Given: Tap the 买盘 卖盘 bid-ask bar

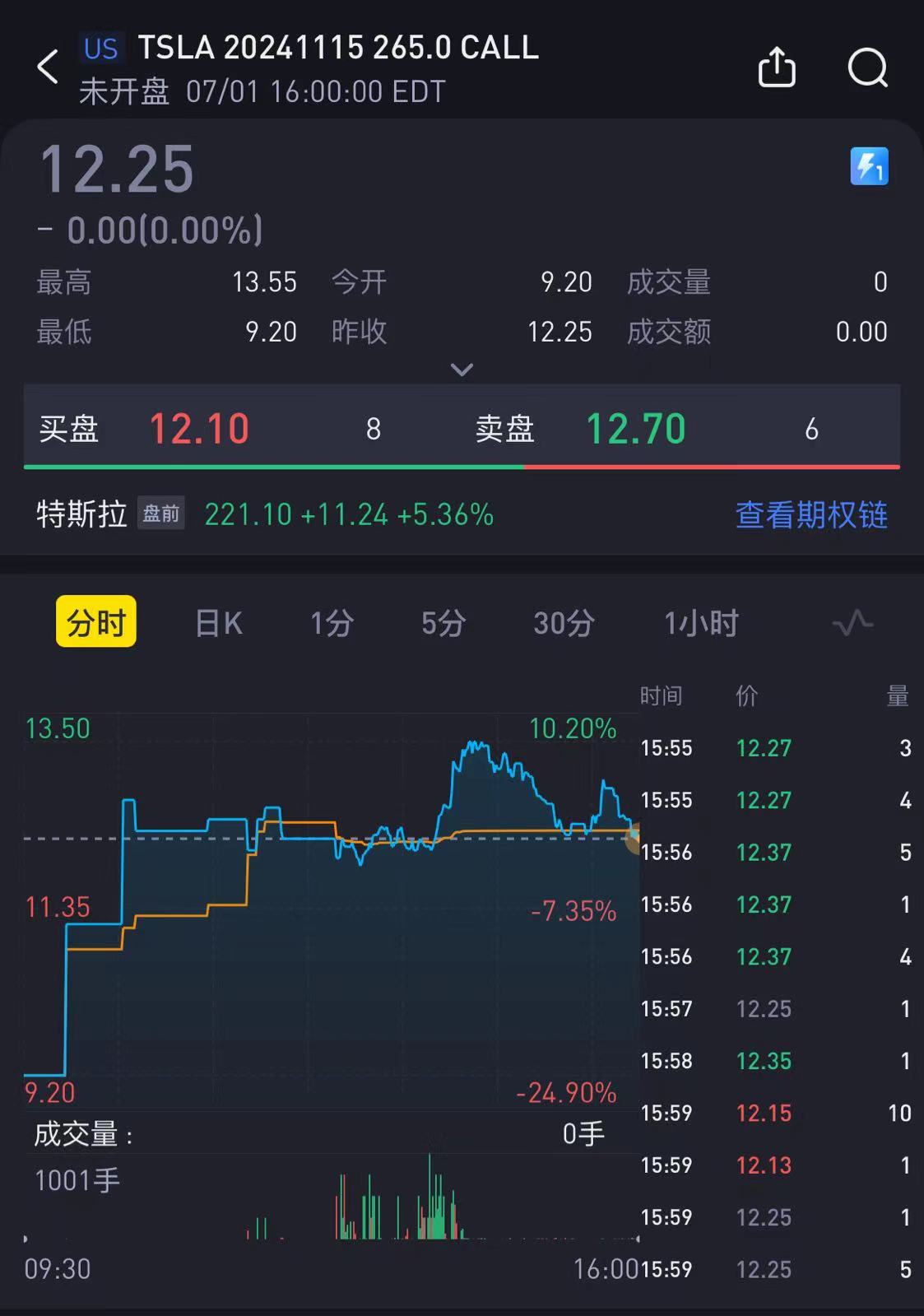Looking at the screenshot, I should [x=461, y=429].
